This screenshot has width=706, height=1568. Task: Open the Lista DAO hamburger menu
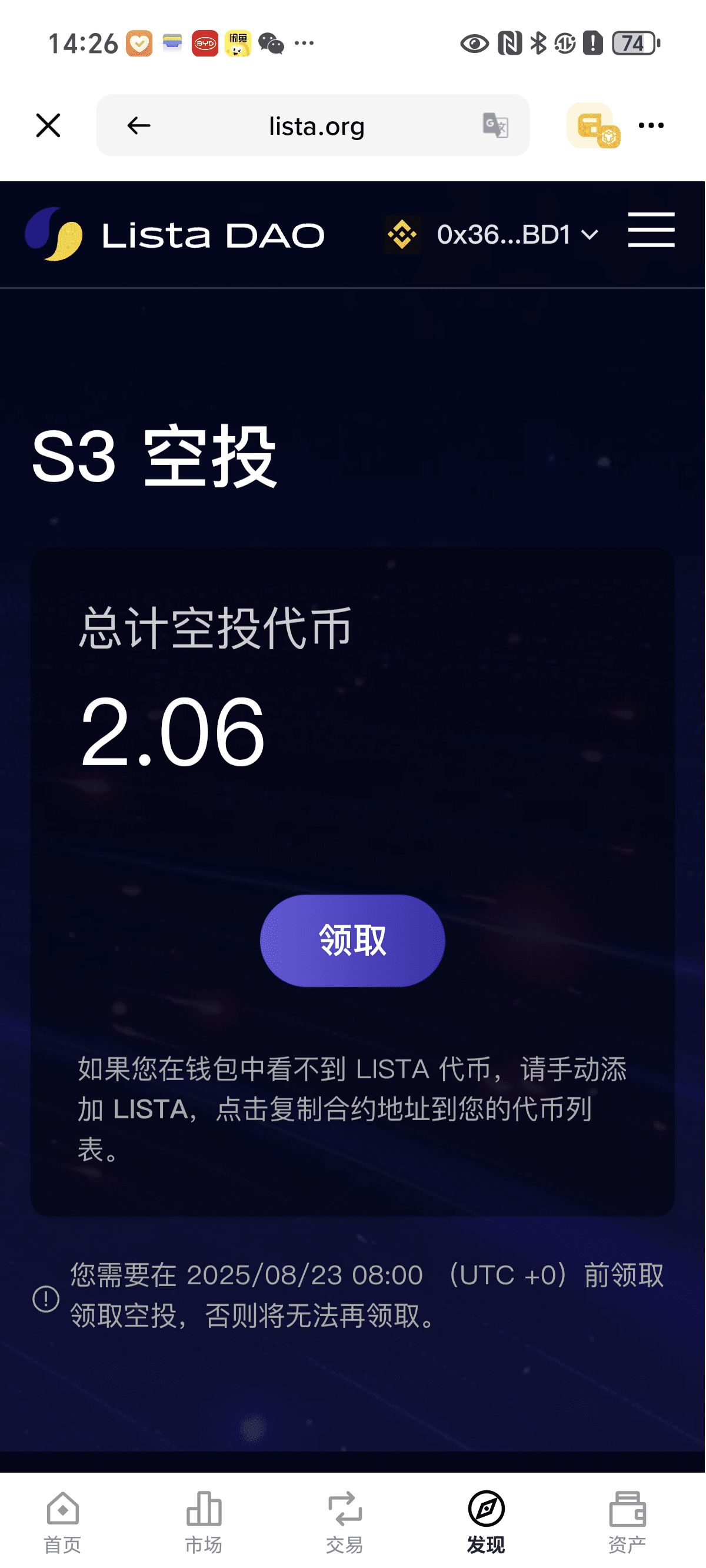click(651, 230)
